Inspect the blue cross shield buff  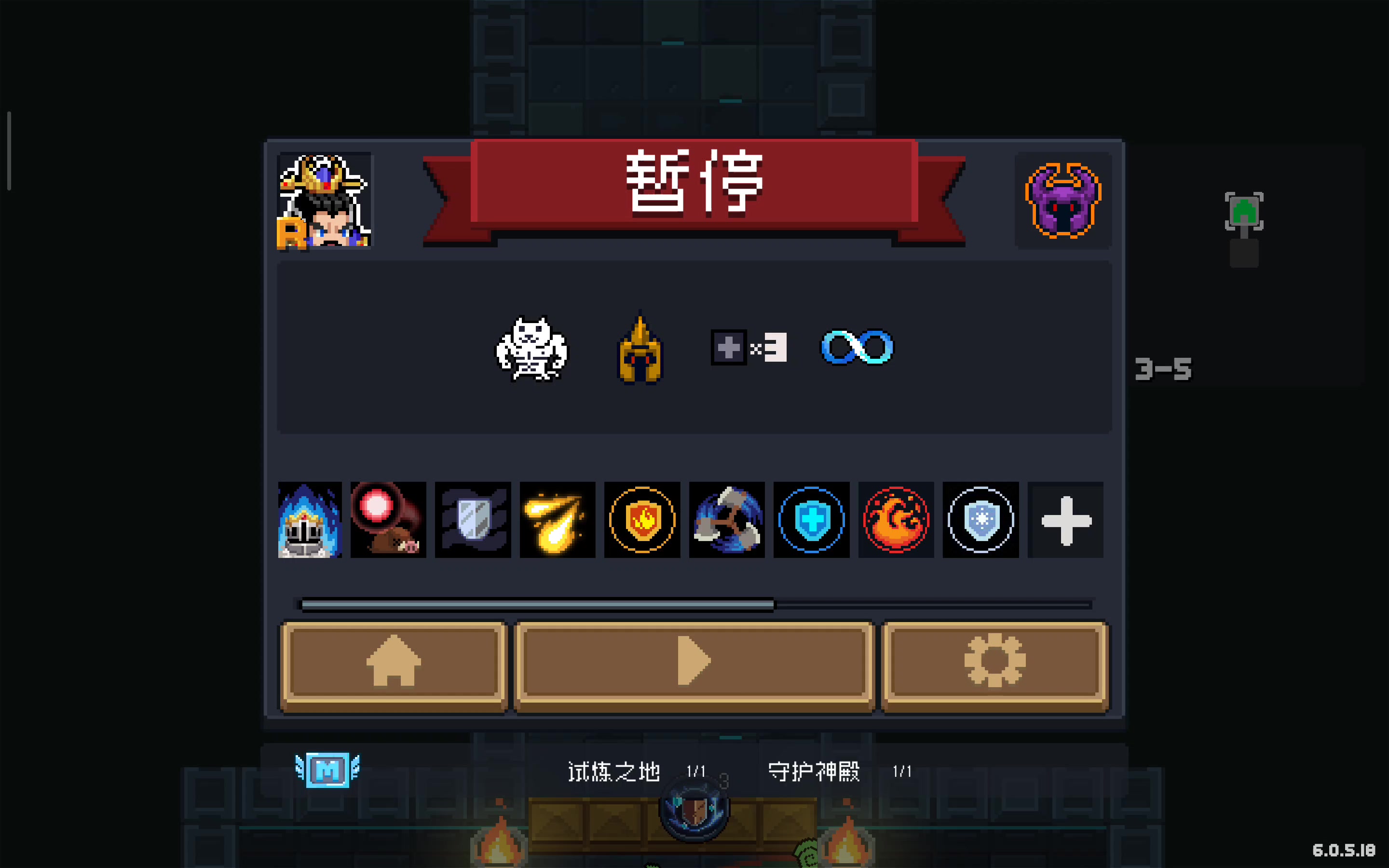(x=812, y=520)
